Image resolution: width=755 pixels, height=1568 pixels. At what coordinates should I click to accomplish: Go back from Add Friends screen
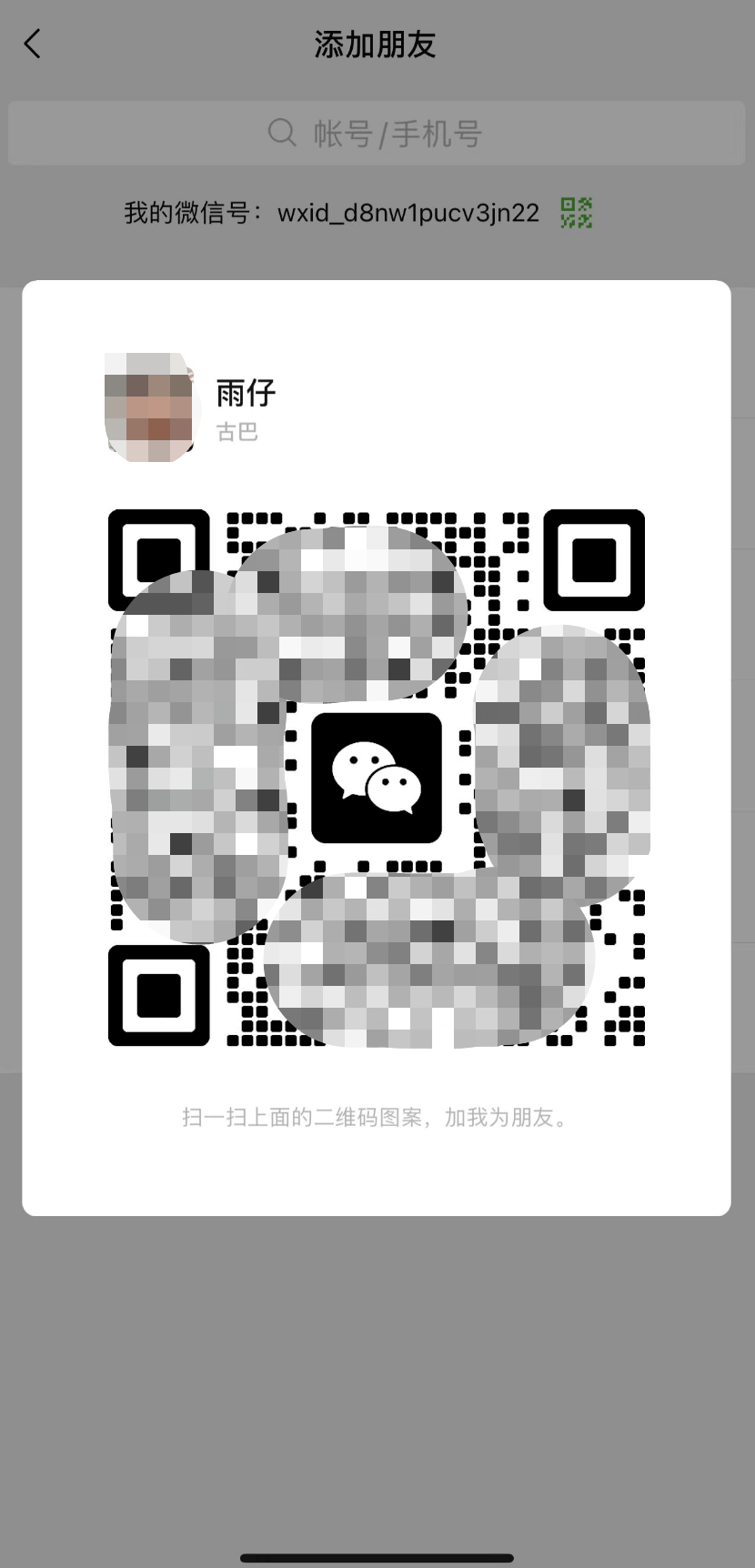pyautogui.click(x=33, y=44)
